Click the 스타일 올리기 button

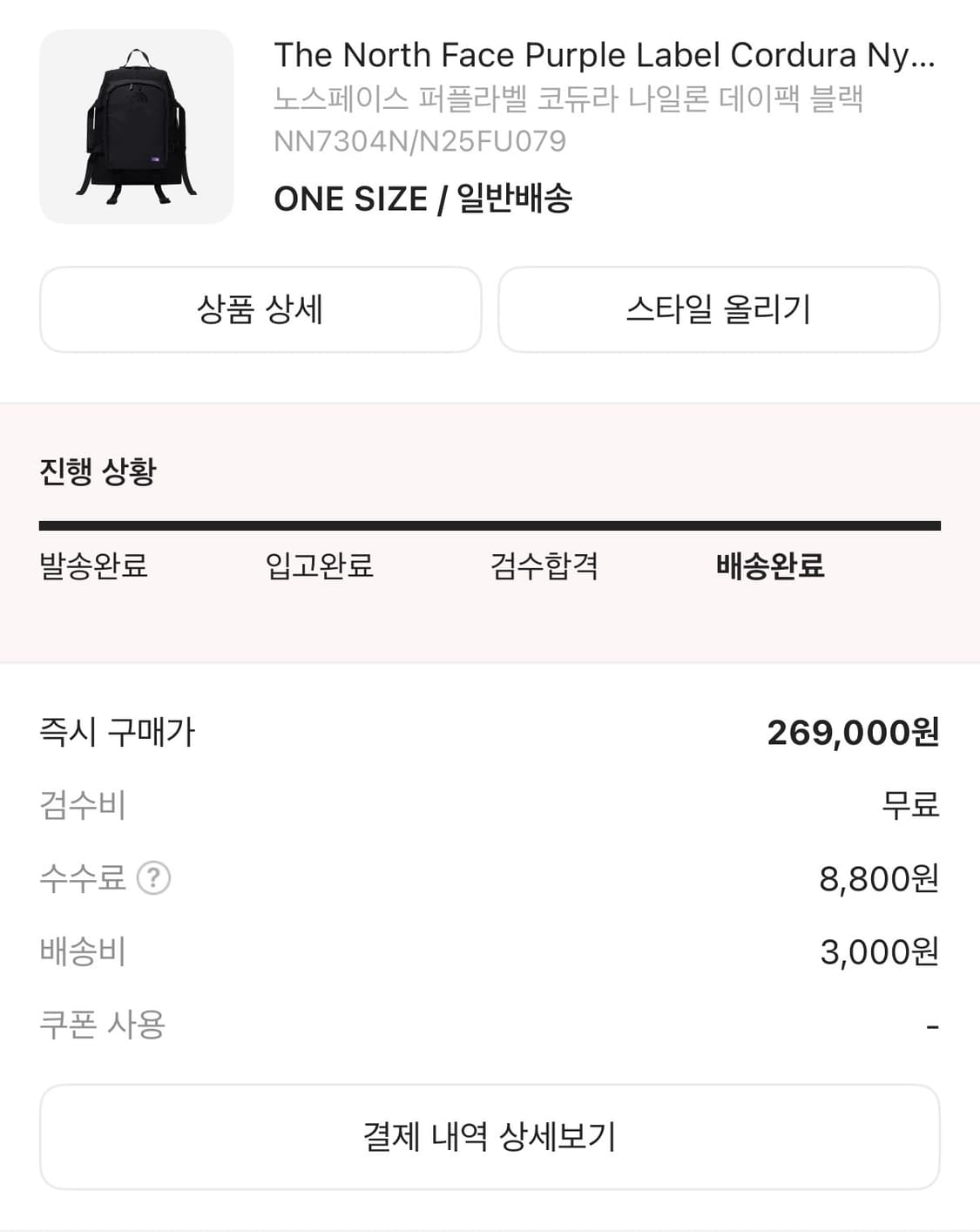(x=720, y=309)
